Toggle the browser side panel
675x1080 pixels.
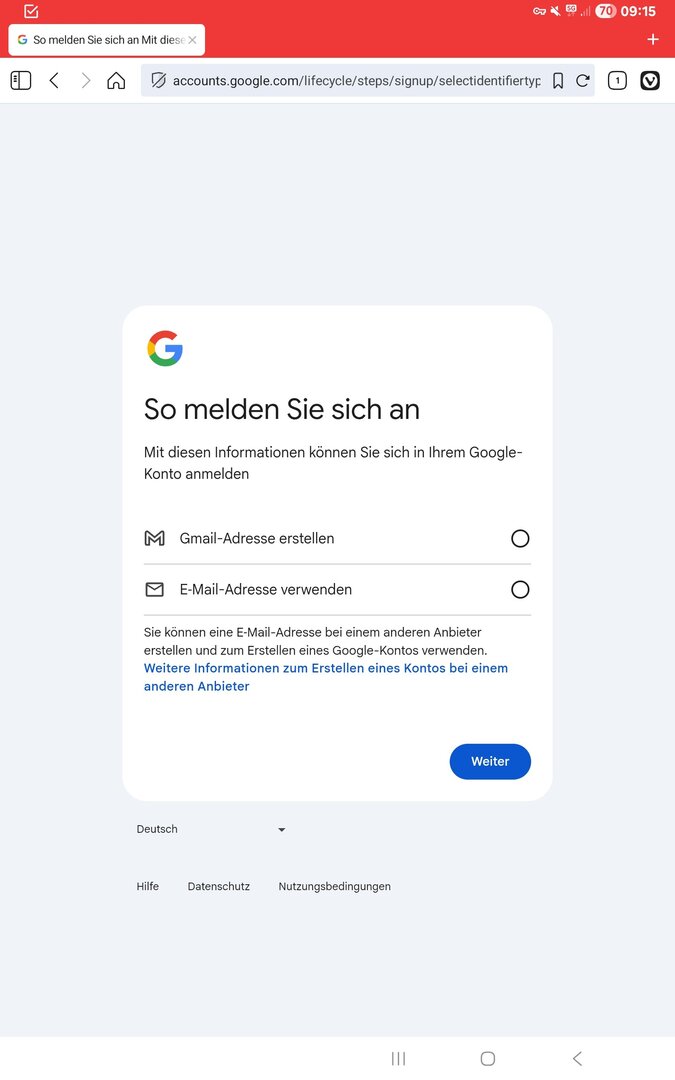point(21,81)
